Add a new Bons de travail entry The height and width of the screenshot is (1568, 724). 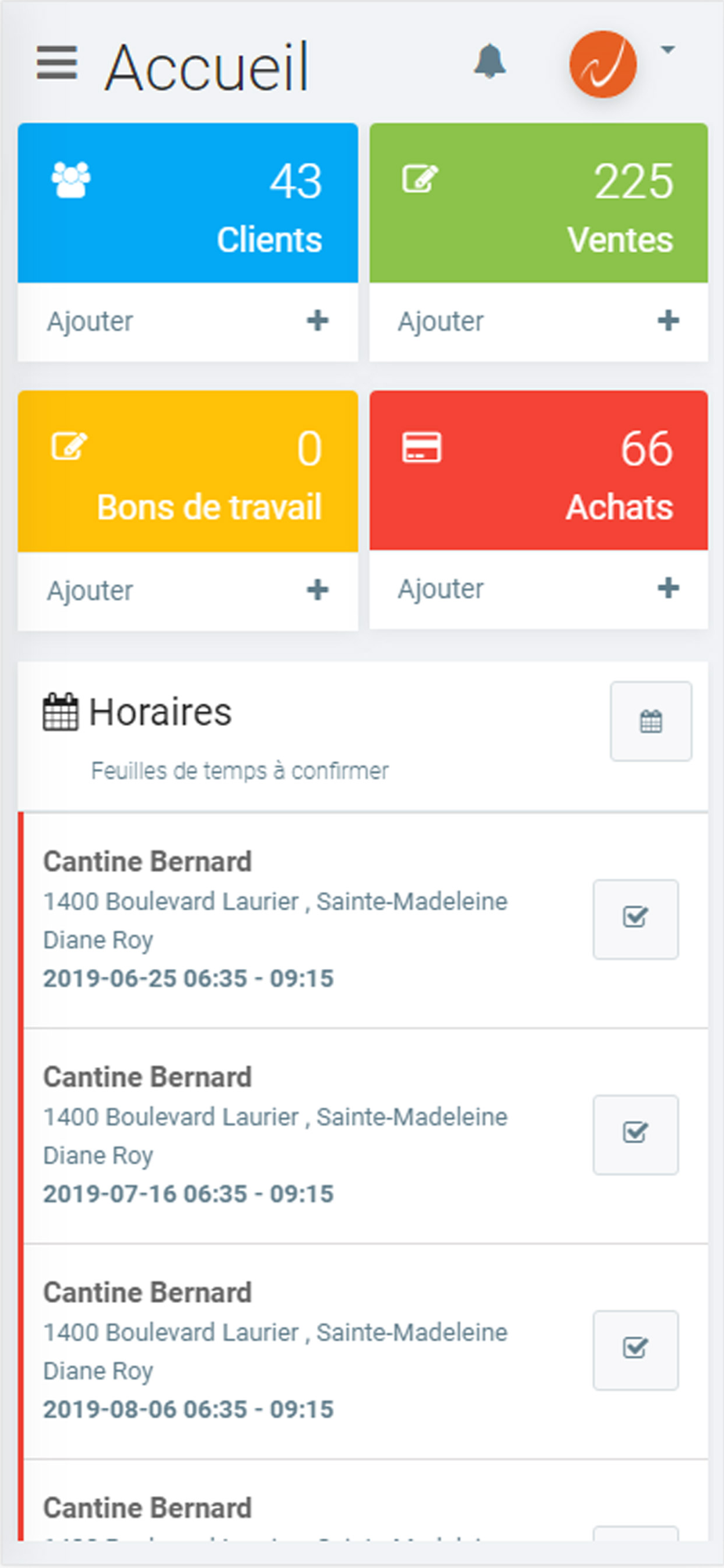click(188, 590)
